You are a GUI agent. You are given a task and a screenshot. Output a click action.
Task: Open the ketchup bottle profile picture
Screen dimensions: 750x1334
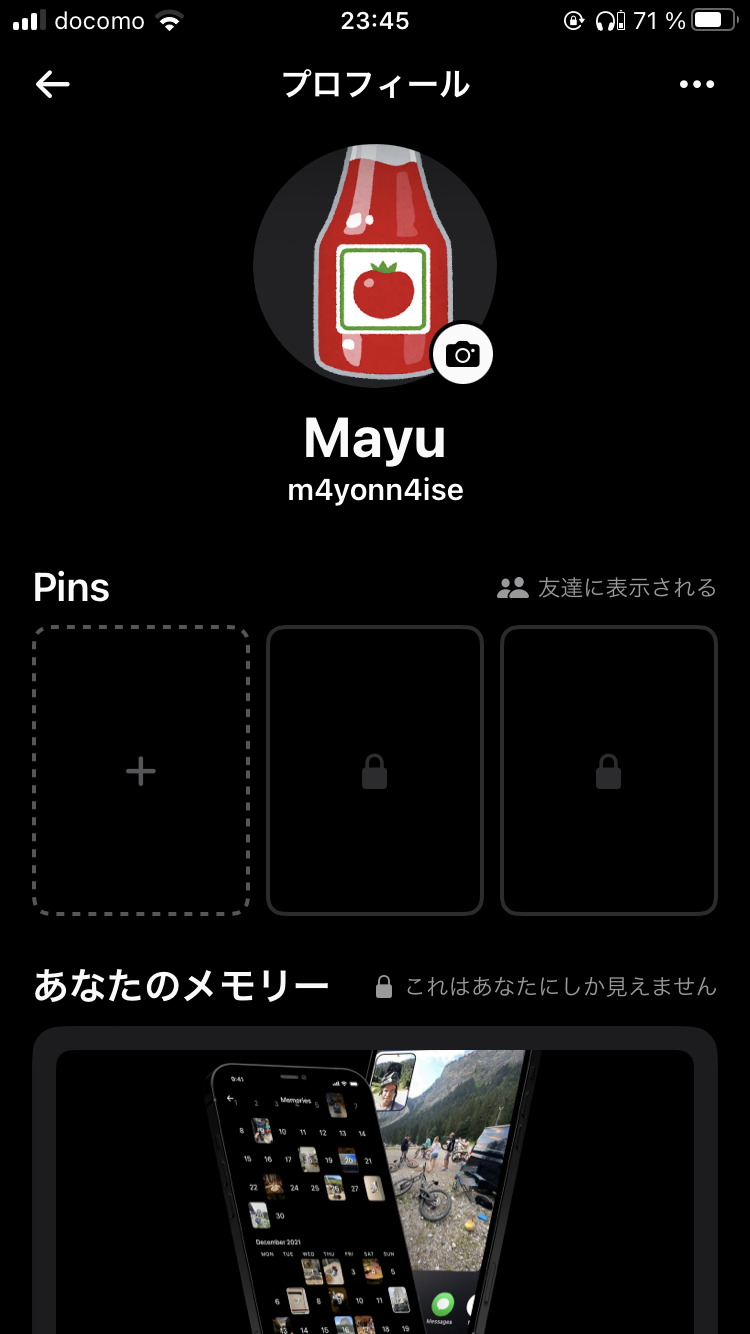(x=368, y=260)
